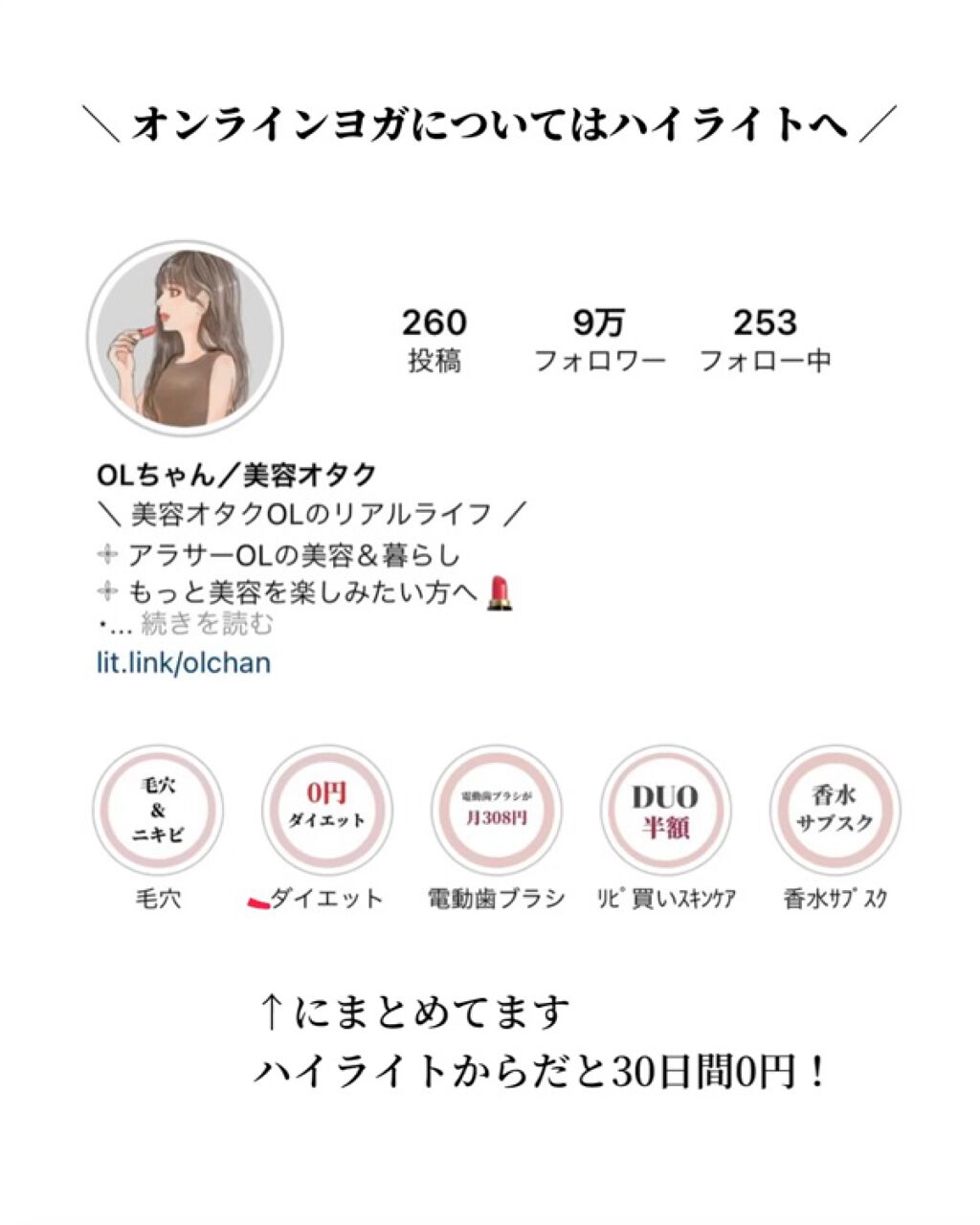Open the 0円ダイエット highlight
The width and height of the screenshot is (980, 1225).
pyautogui.click(x=327, y=810)
